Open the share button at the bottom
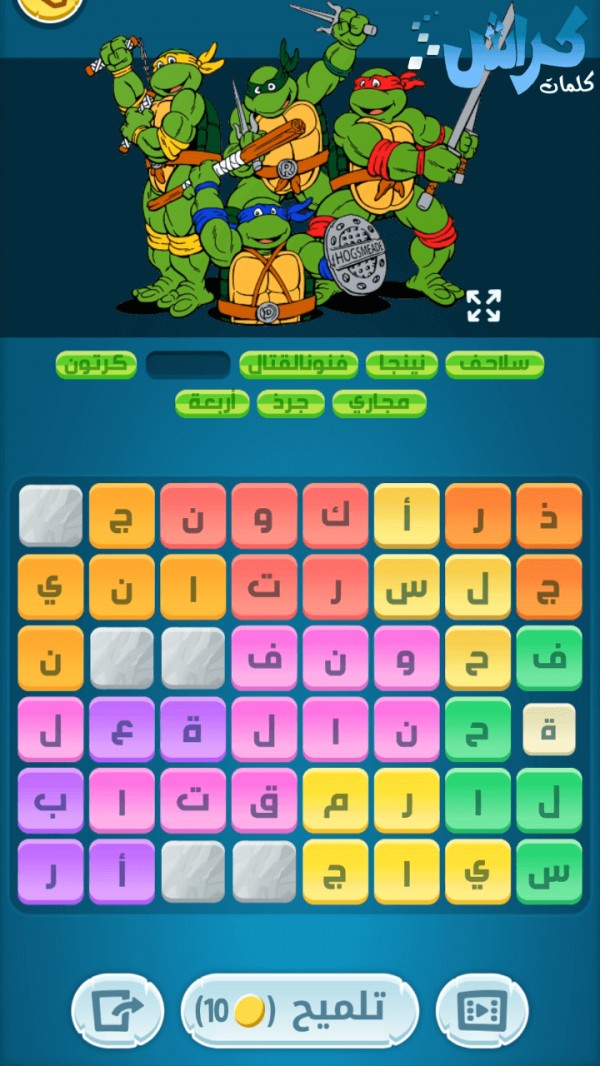This screenshot has height=1066, width=600. pyautogui.click(x=118, y=1010)
